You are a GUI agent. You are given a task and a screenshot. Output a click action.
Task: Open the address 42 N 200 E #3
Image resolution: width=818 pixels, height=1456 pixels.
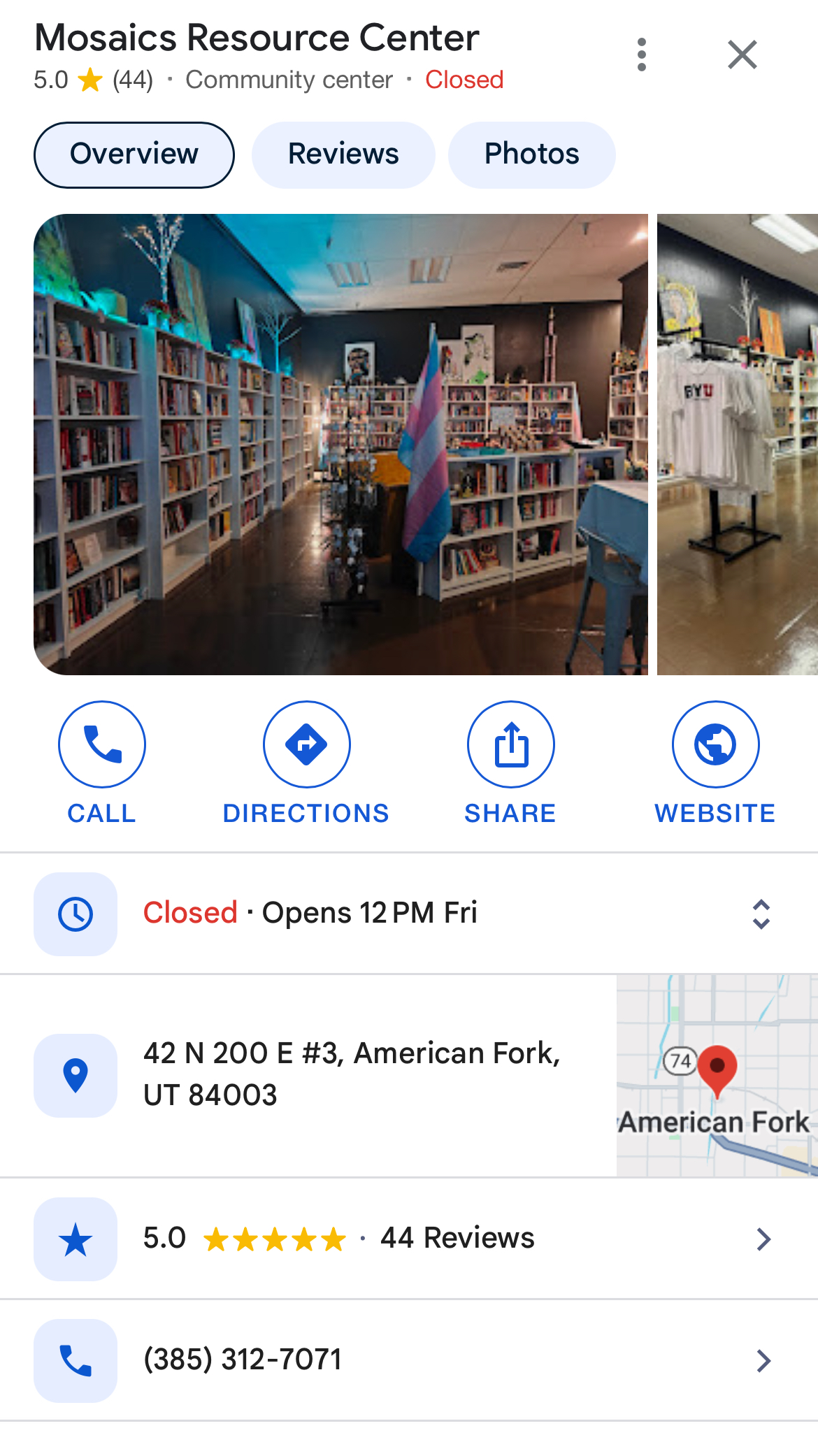click(x=351, y=1074)
